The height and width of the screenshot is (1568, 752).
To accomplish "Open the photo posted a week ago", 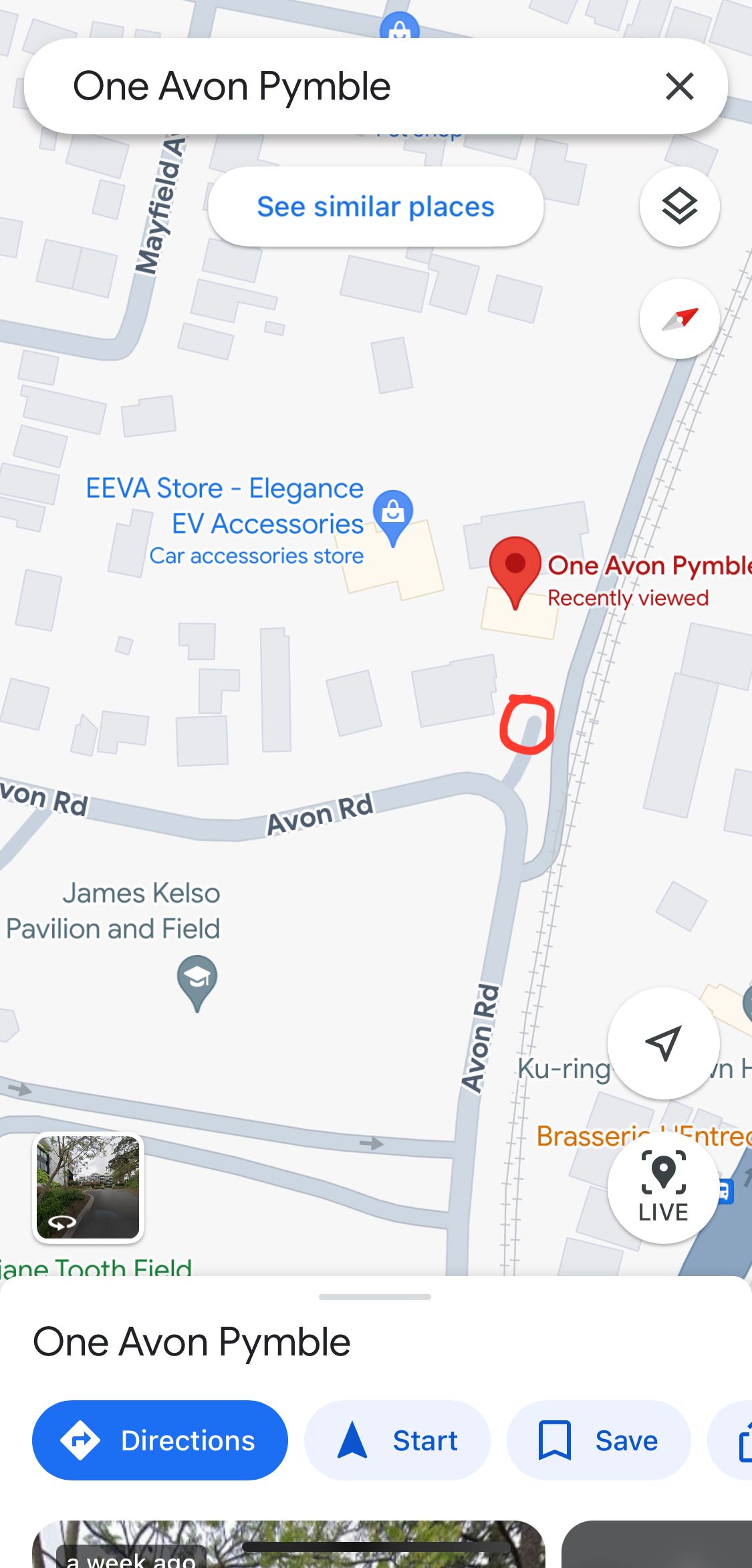I will [x=289, y=1544].
